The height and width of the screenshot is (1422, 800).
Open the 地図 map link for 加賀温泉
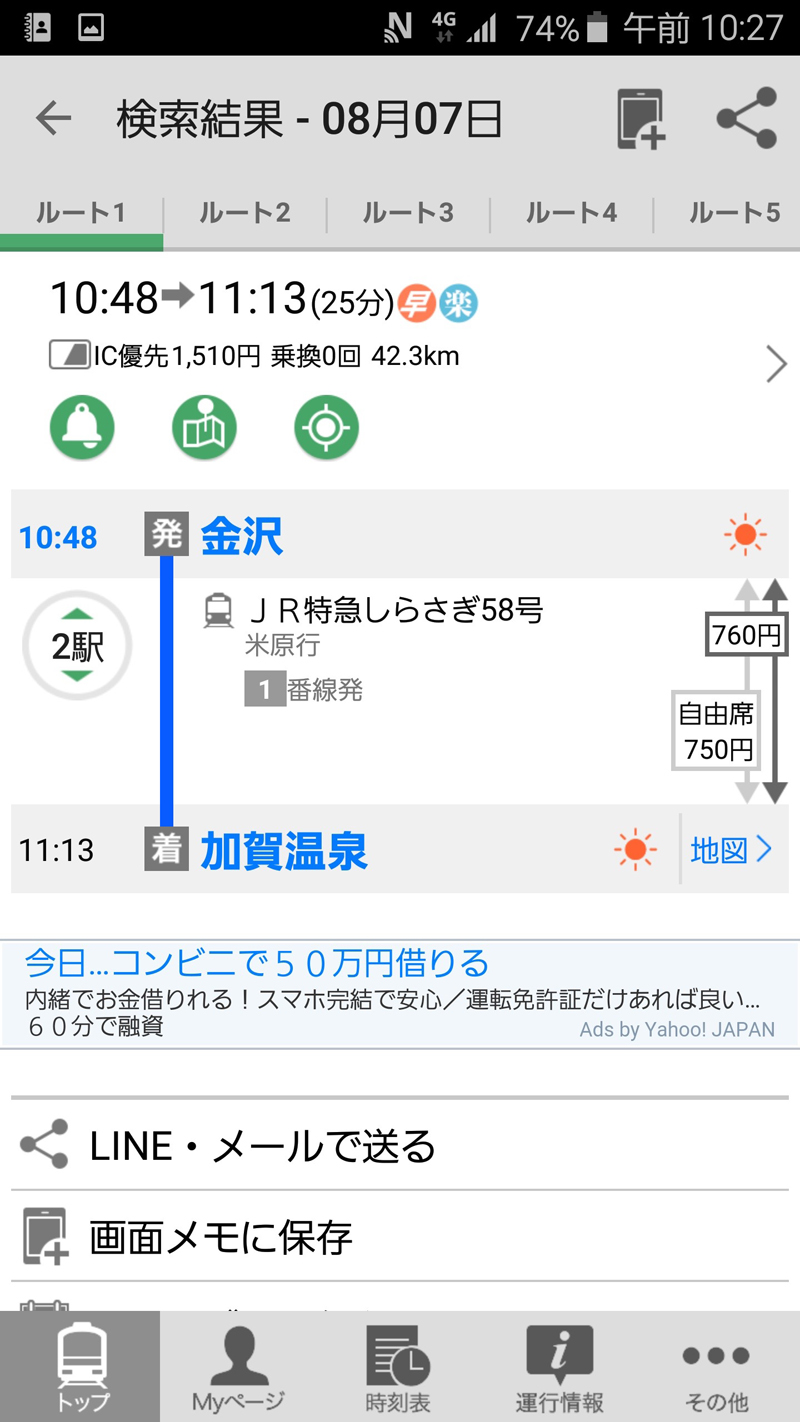click(732, 850)
